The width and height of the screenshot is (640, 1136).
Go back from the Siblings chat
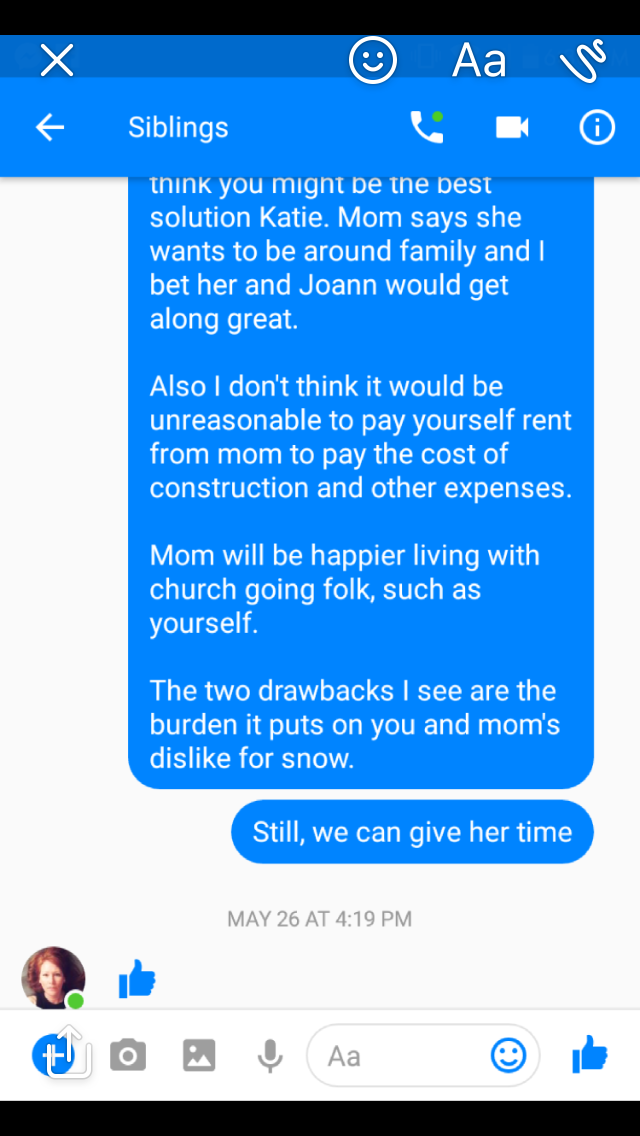(50, 127)
